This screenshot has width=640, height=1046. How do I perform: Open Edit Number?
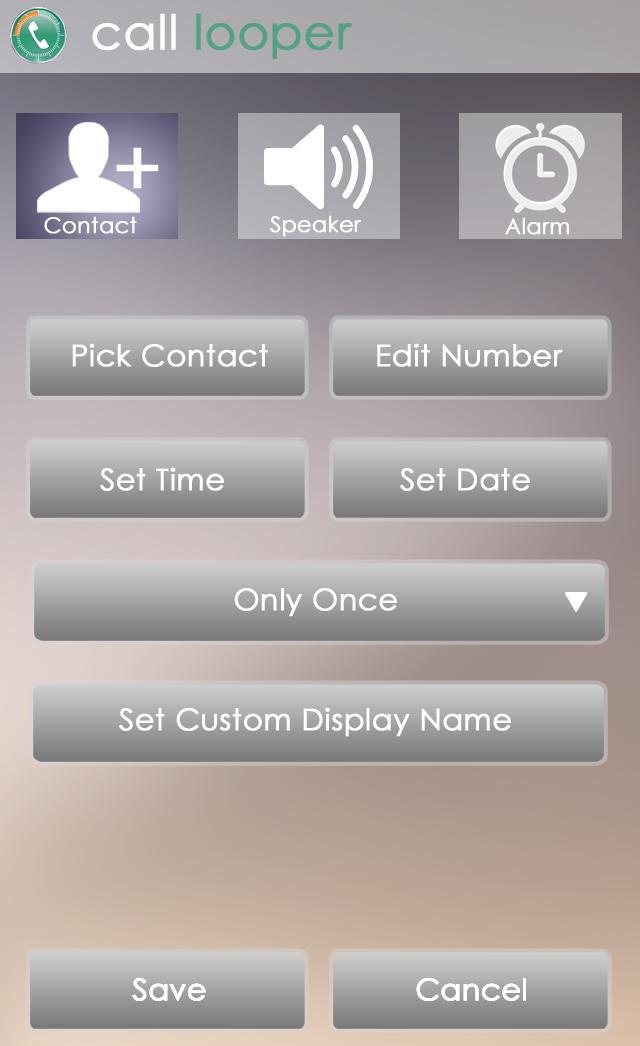click(x=470, y=357)
